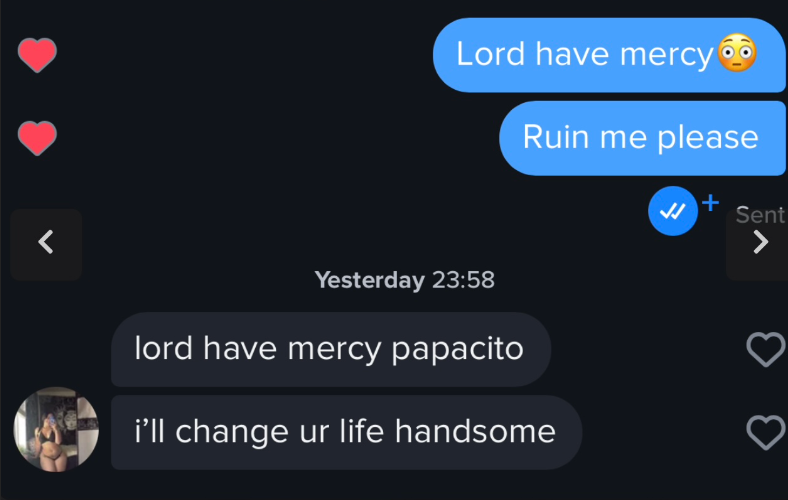Like the message "i'll change ur life handsome"
This screenshot has width=788, height=500.
(766, 432)
